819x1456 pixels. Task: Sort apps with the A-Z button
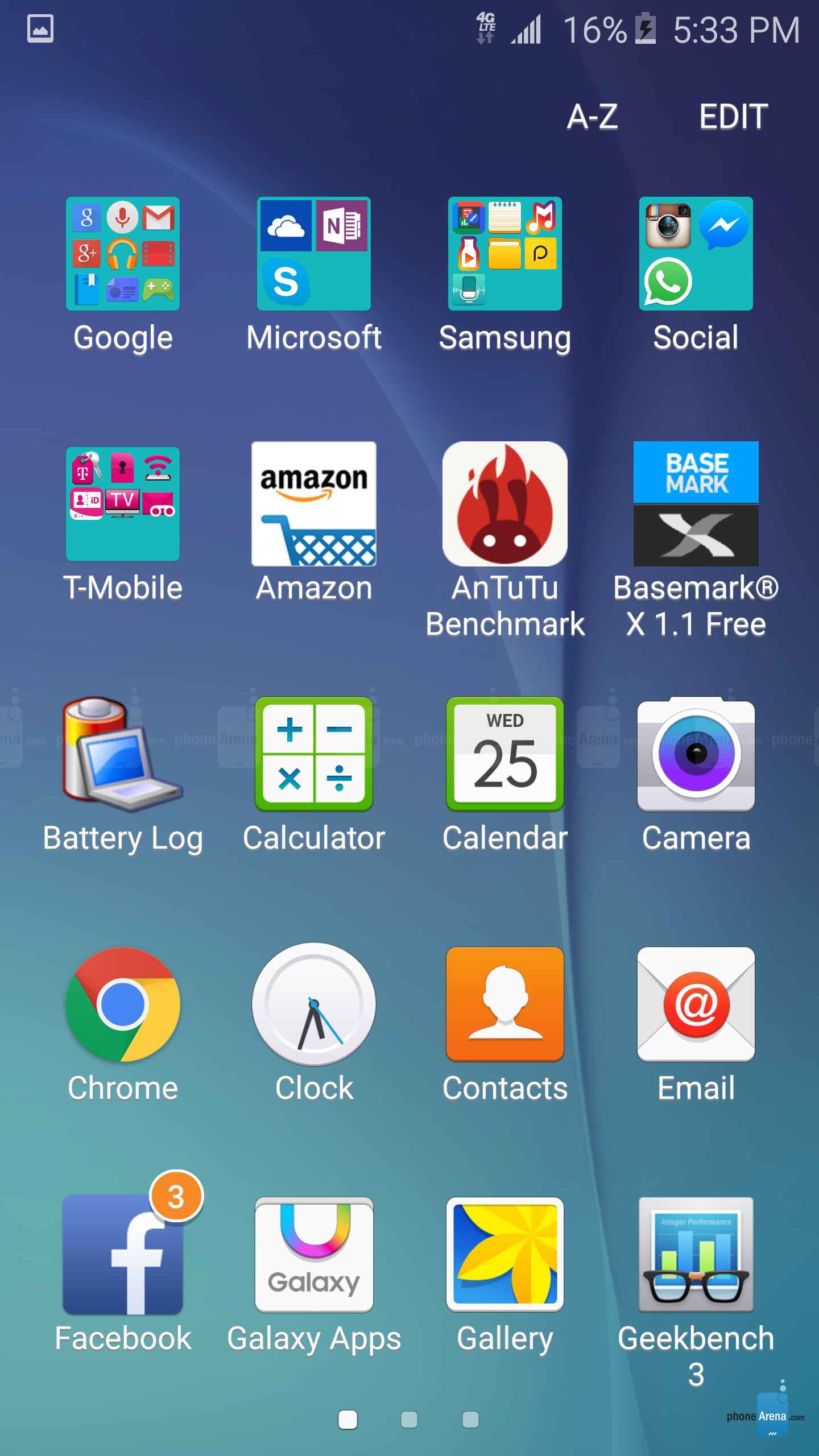(x=592, y=117)
